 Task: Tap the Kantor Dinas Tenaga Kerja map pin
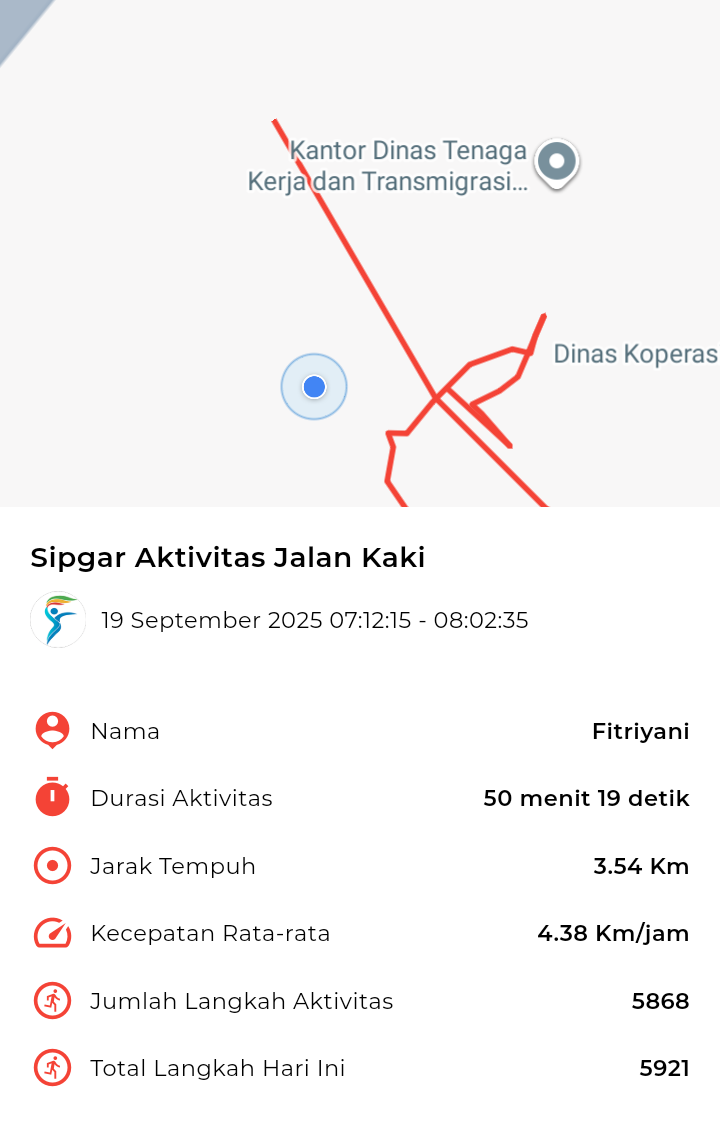557,162
